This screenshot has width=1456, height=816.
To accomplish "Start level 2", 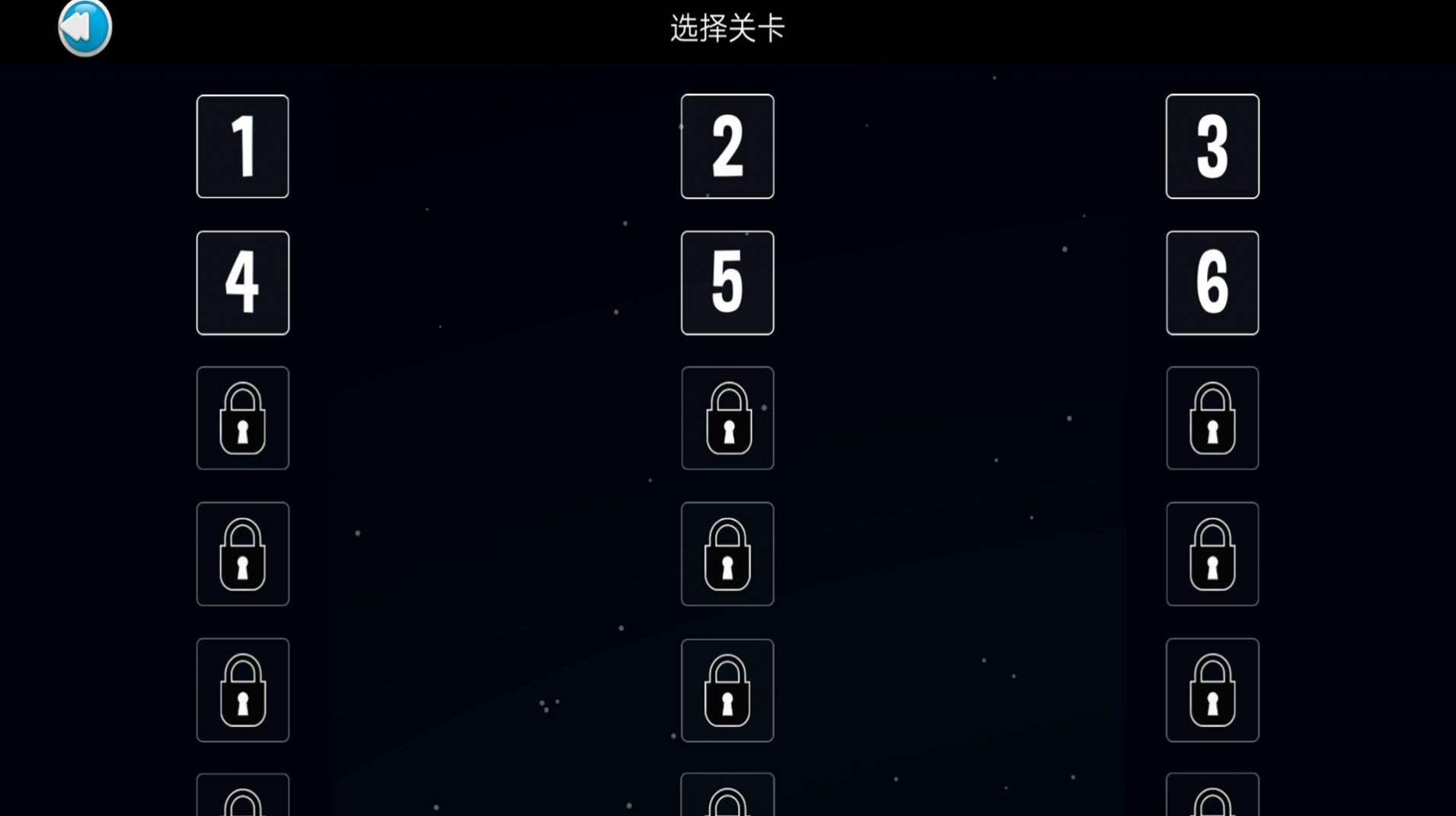I will (727, 146).
